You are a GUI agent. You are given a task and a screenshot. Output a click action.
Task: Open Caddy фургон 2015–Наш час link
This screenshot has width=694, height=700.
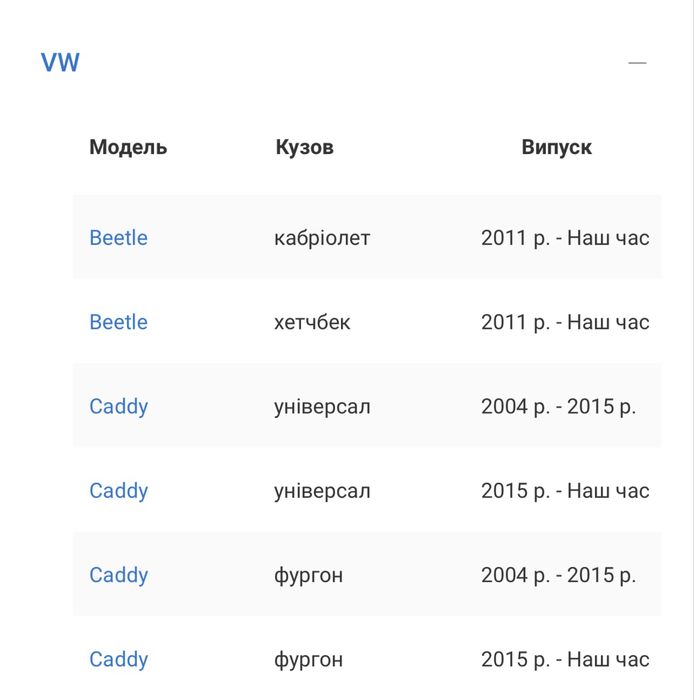(x=118, y=659)
